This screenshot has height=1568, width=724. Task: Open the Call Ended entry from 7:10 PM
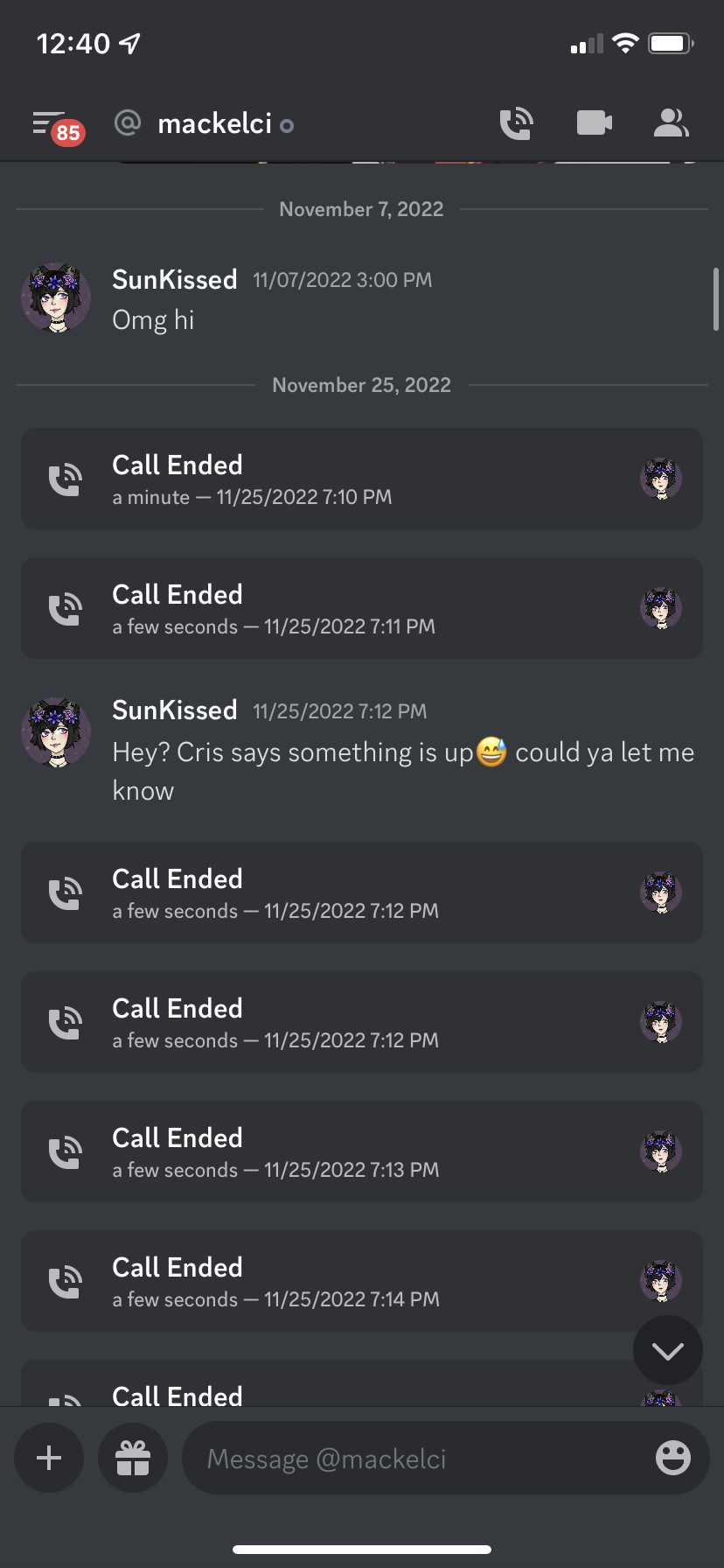(361, 479)
